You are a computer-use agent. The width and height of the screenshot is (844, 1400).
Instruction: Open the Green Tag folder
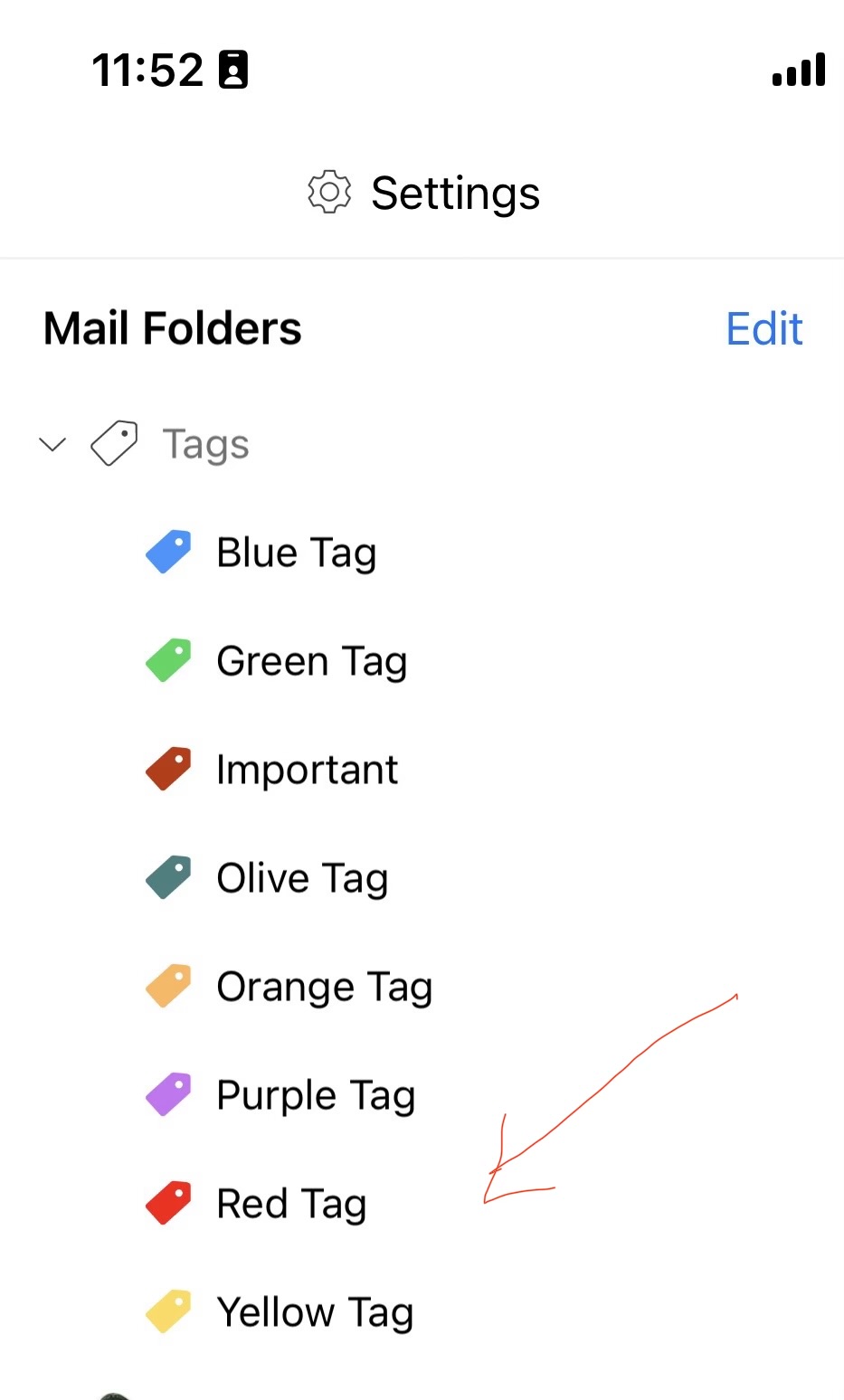[x=311, y=661]
